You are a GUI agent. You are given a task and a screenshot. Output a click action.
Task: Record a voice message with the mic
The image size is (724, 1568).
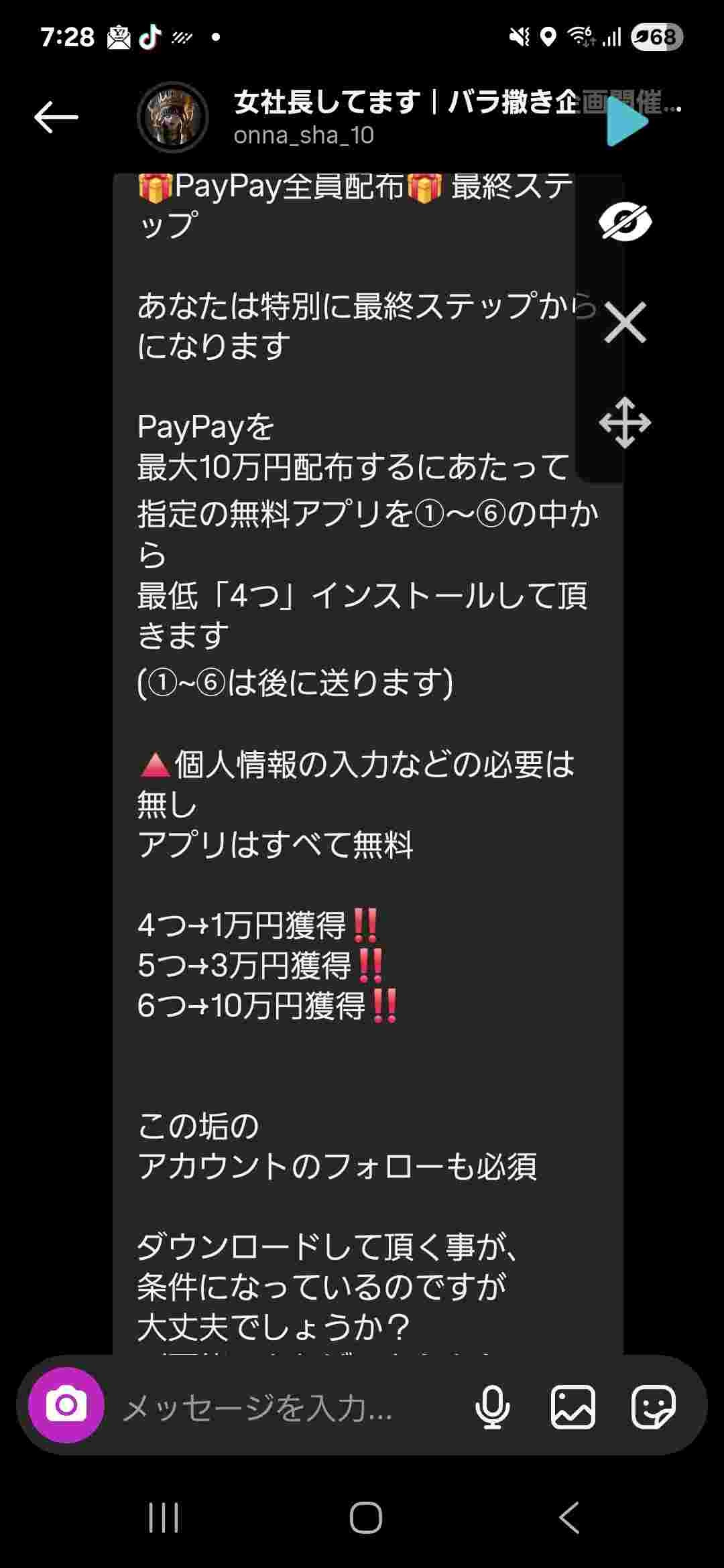pyautogui.click(x=493, y=1406)
